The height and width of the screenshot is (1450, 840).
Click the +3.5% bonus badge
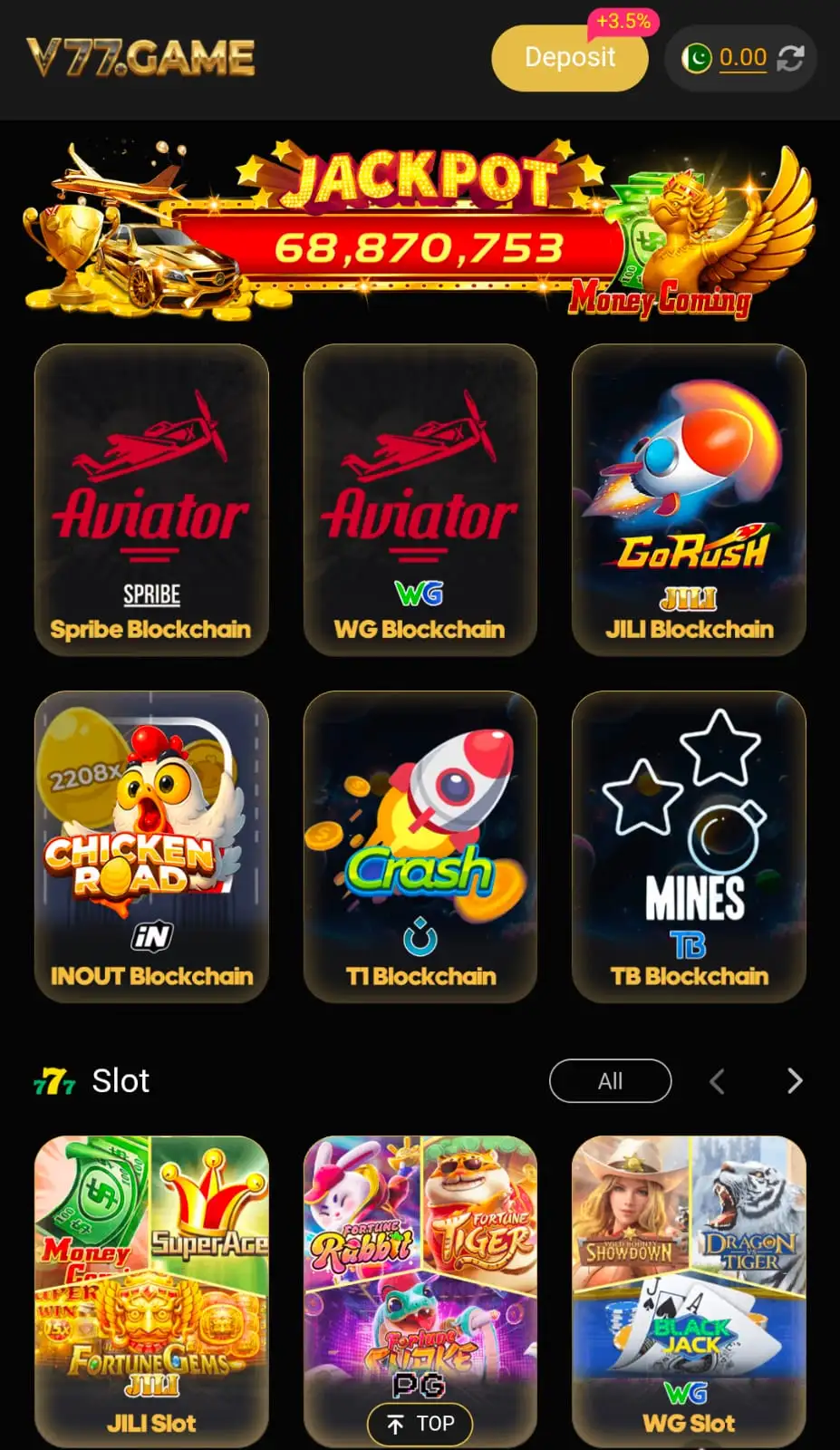coord(622,20)
